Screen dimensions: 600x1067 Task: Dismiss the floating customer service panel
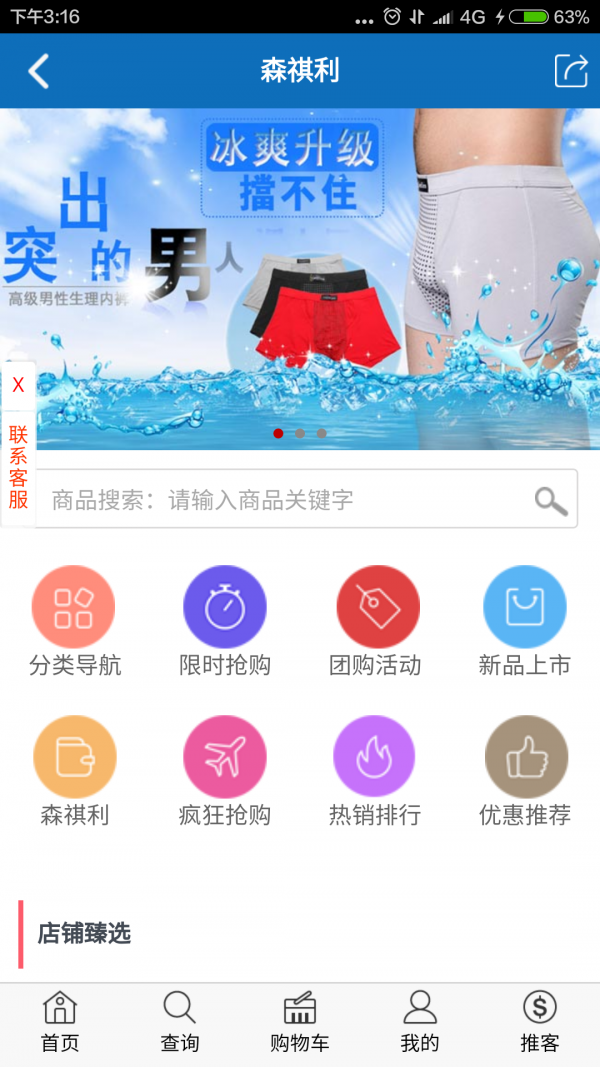click(x=18, y=385)
